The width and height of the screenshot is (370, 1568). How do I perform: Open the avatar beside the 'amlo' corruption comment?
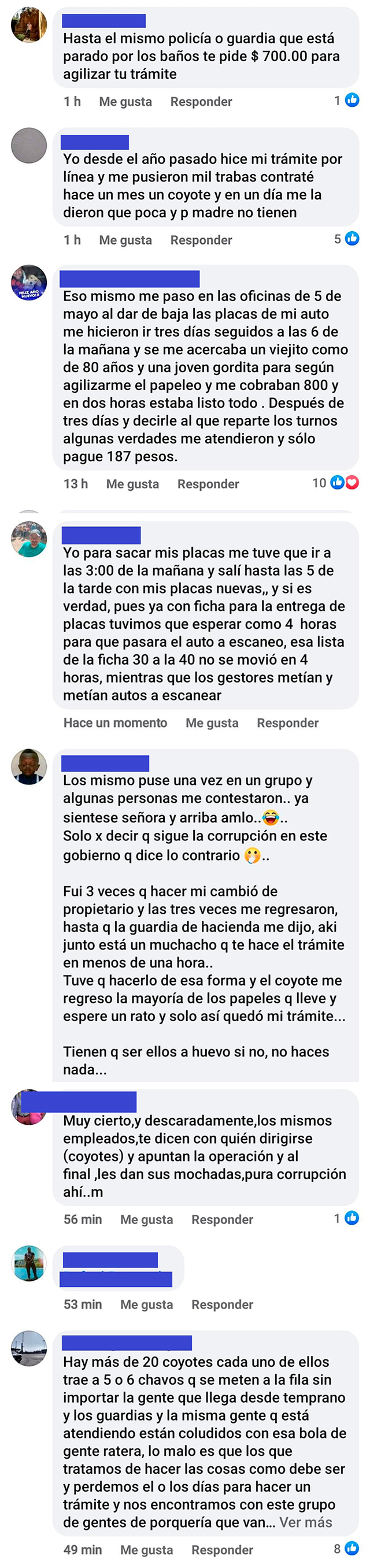[x=29, y=766]
